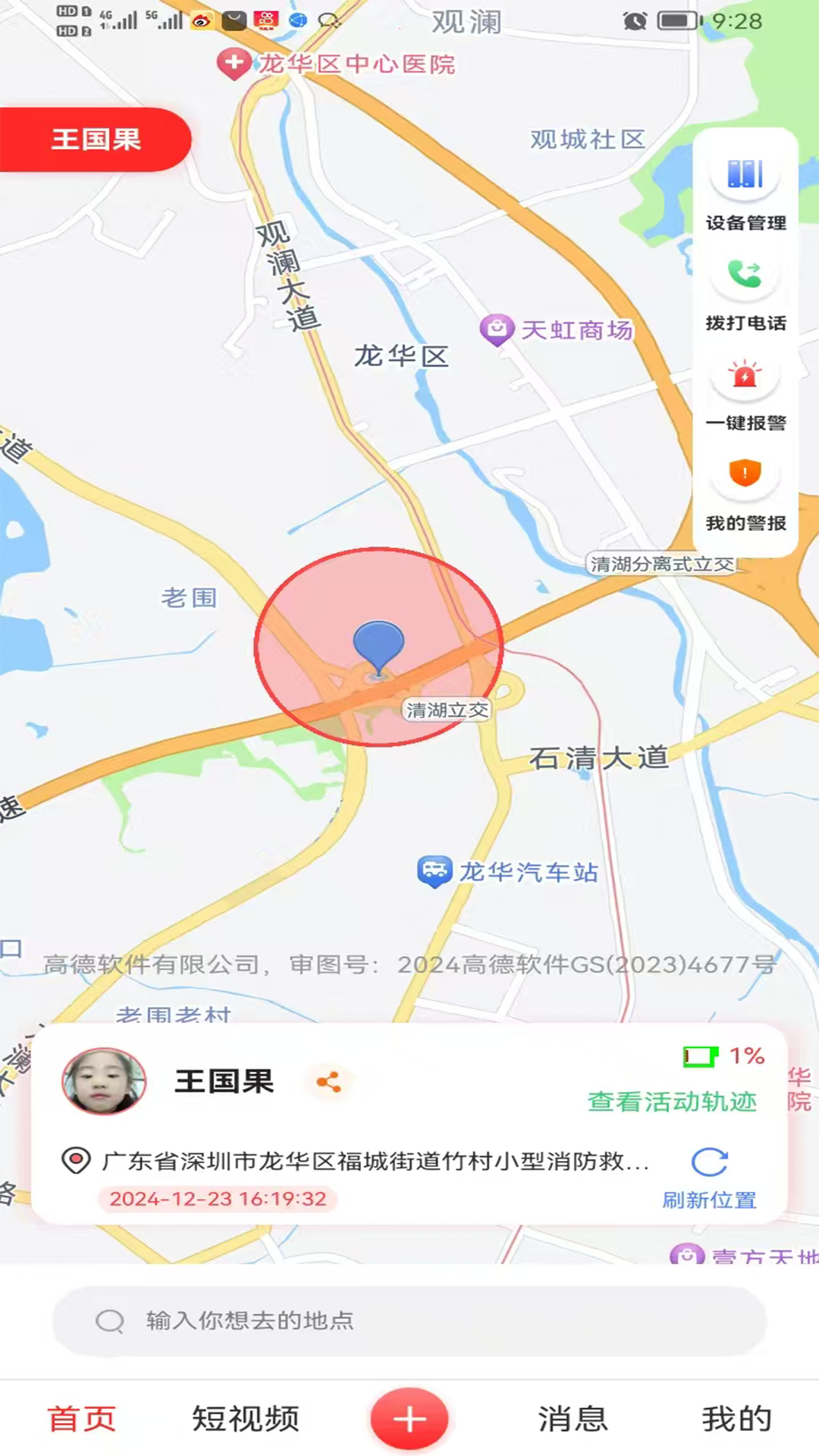The width and height of the screenshot is (819, 1456).
Task: Tap 拨打电话 to call the device
Action: (x=745, y=292)
